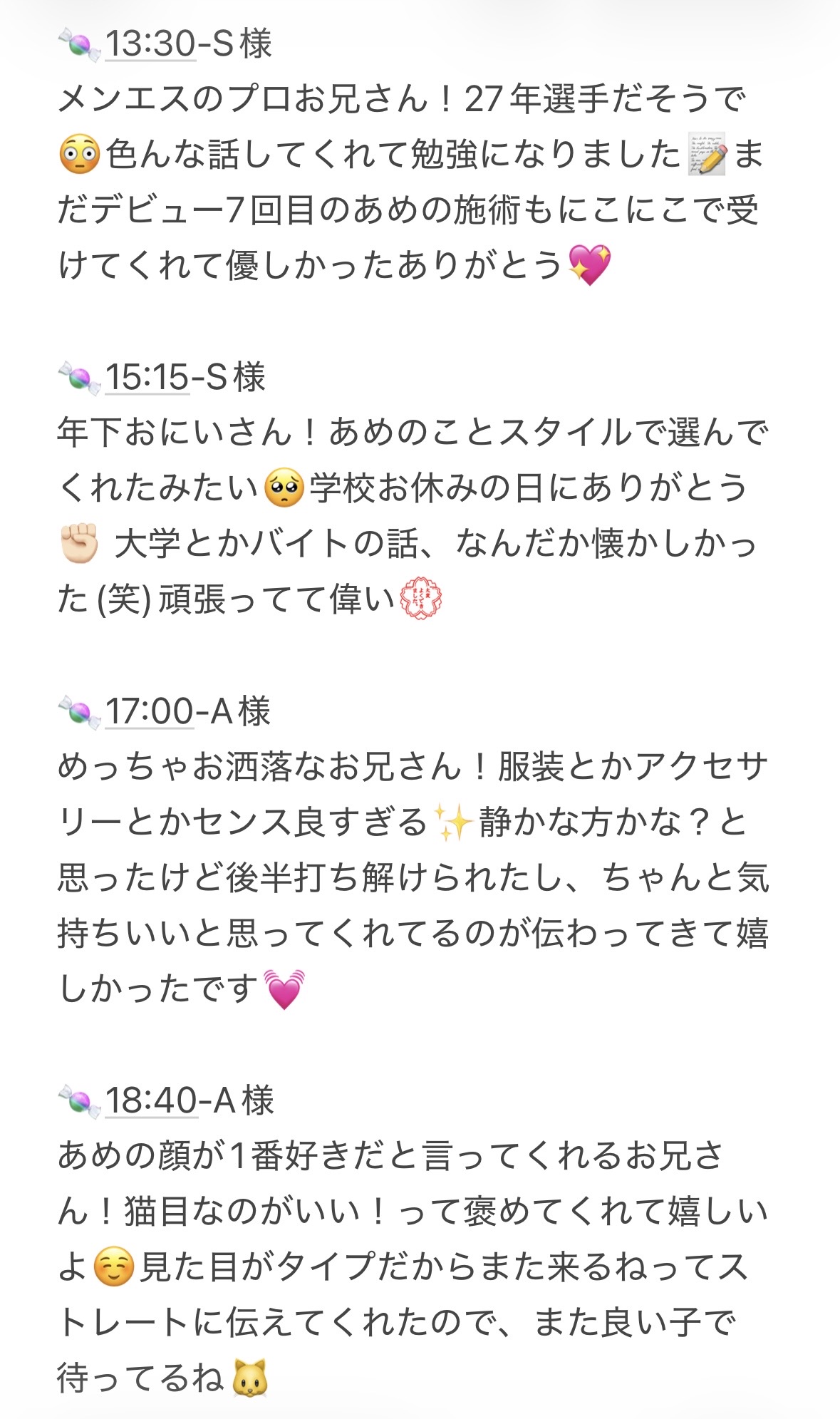
Task: Open the underlined 18:40 time link
Action: click(151, 1101)
